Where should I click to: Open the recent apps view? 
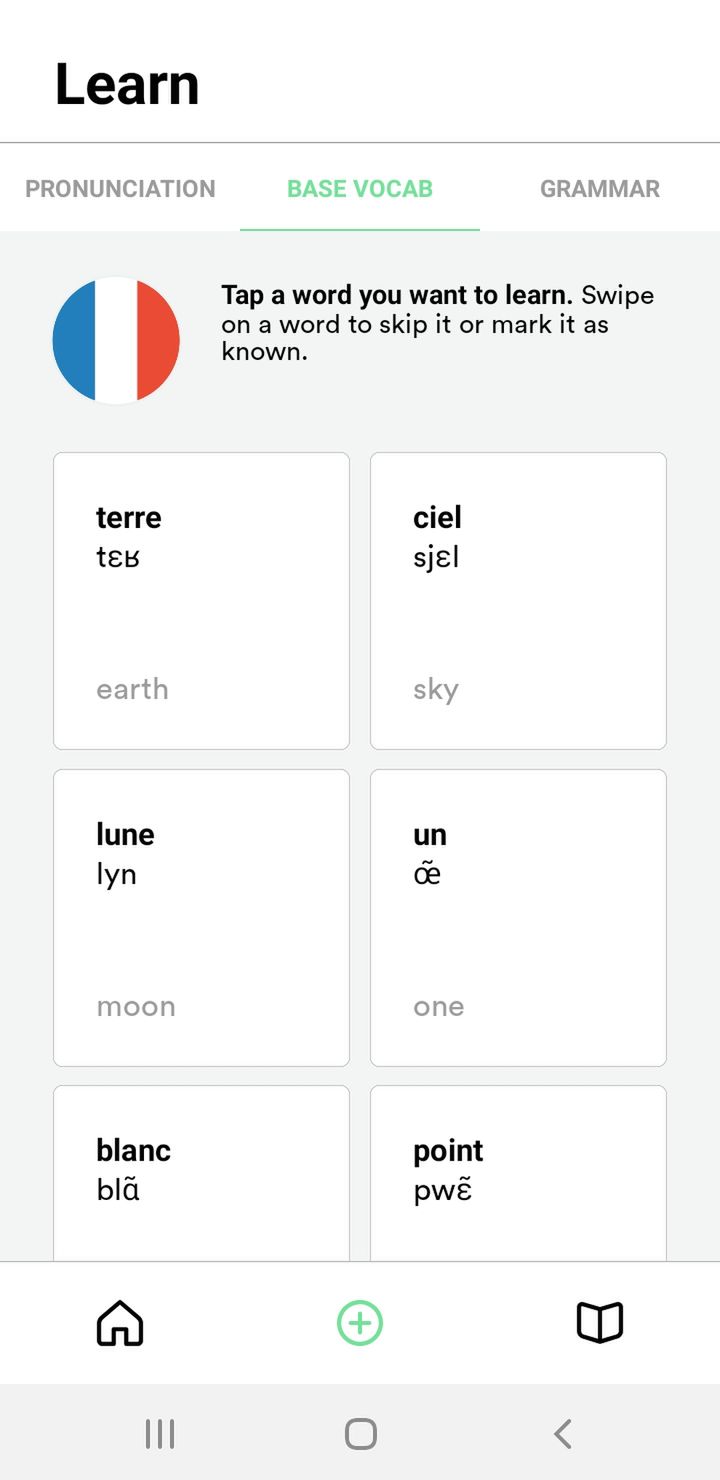(x=160, y=1434)
